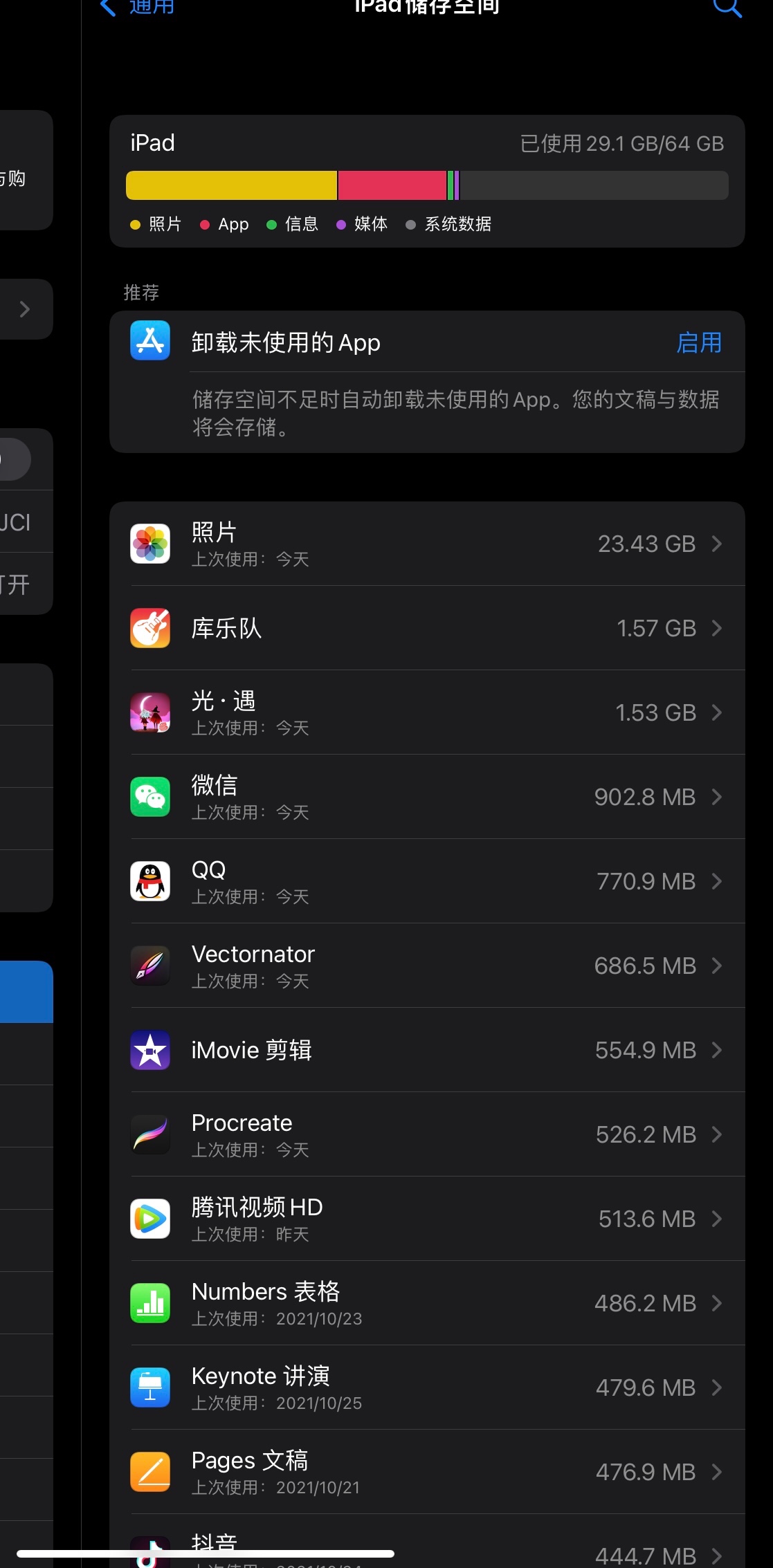Viewport: 773px width, 1568px height.
Task: Select iMovie 剪辑 storage row
Action: [426, 1050]
